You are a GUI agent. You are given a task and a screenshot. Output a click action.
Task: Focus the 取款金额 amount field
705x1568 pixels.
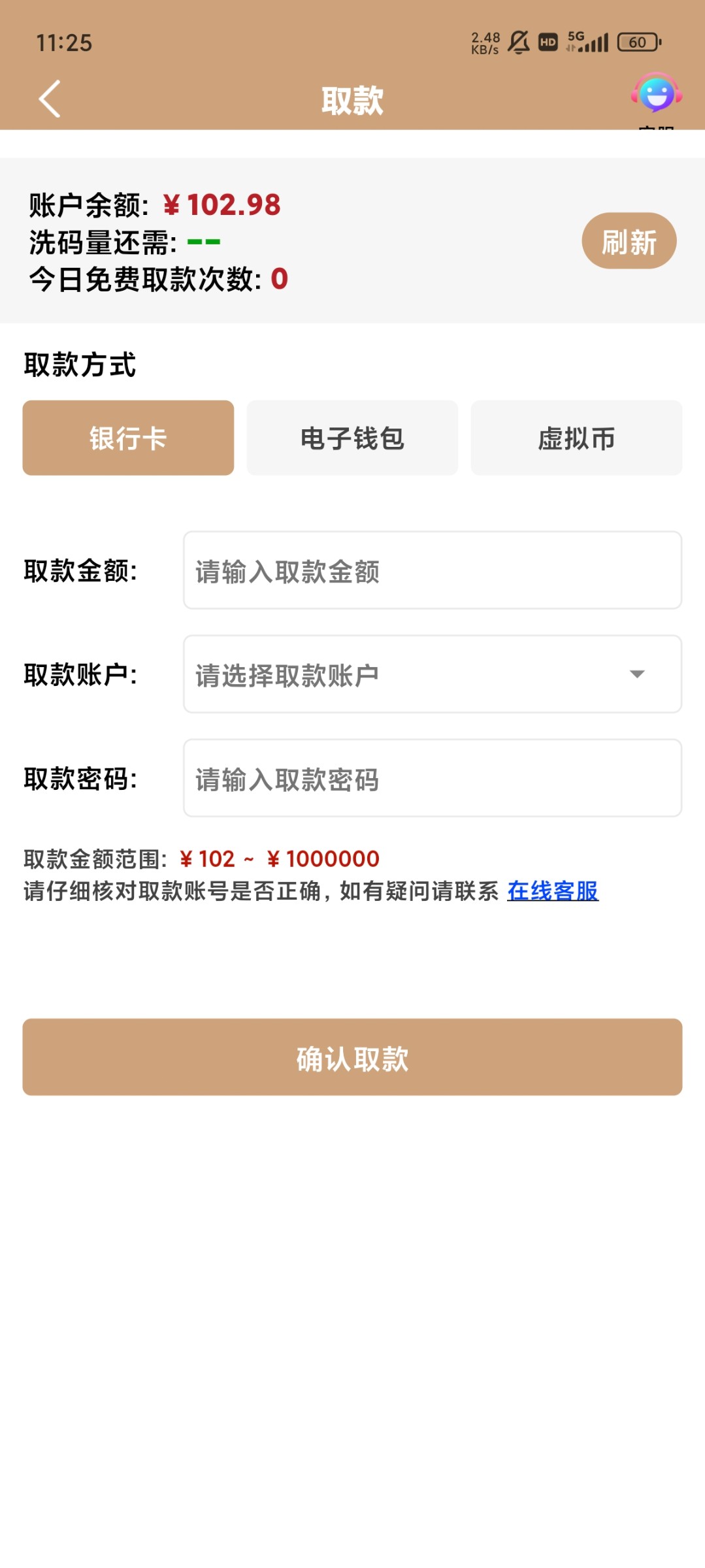pyautogui.click(x=433, y=570)
